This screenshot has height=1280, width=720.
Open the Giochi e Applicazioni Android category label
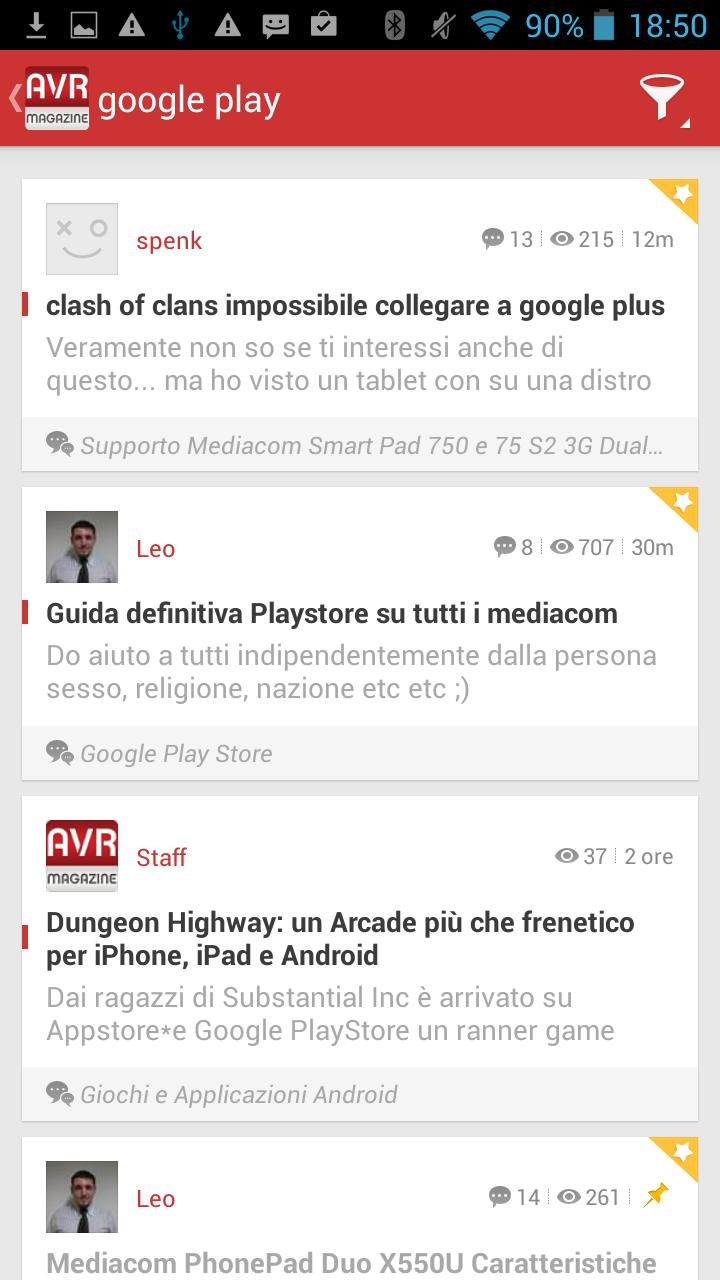(x=237, y=1093)
